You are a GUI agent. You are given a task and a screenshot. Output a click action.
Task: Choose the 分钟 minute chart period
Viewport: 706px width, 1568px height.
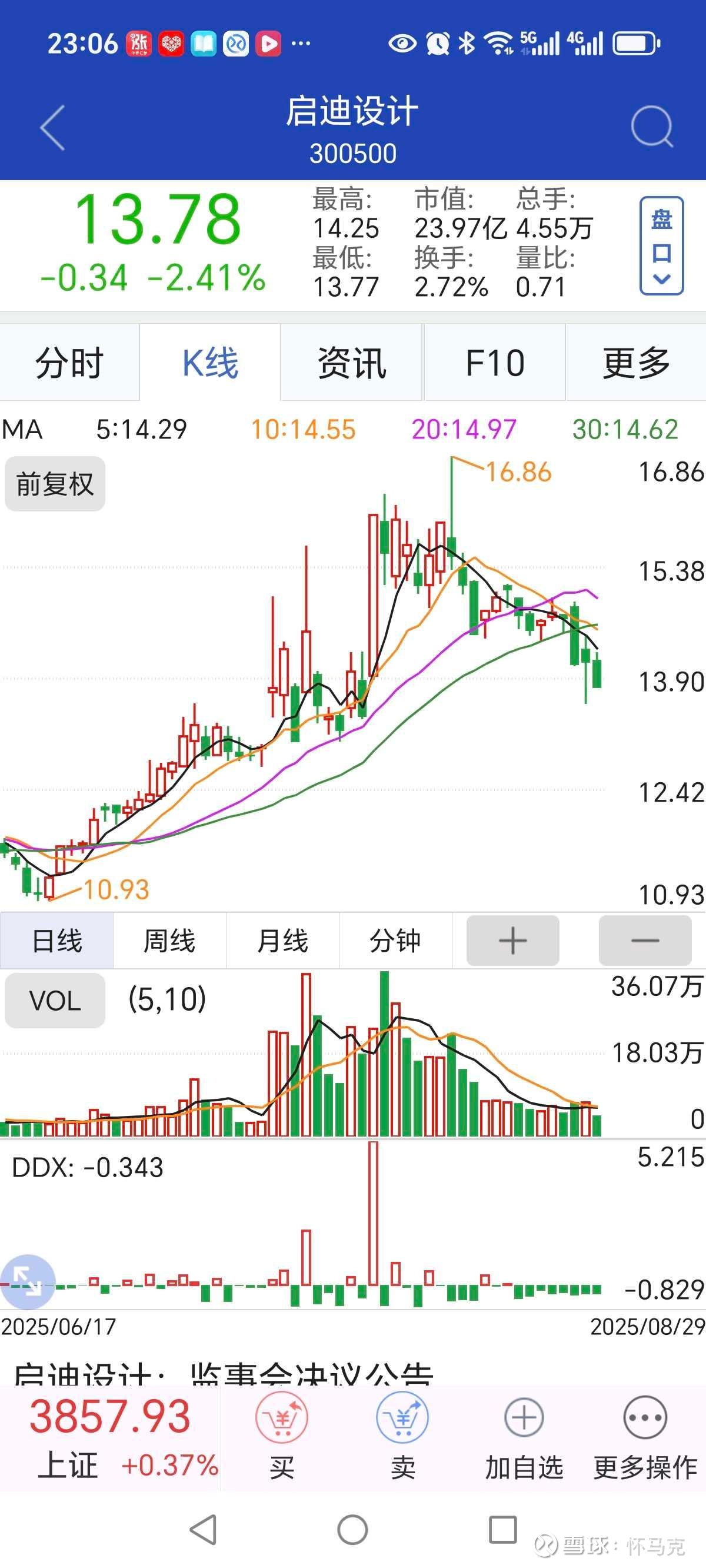[395, 941]
